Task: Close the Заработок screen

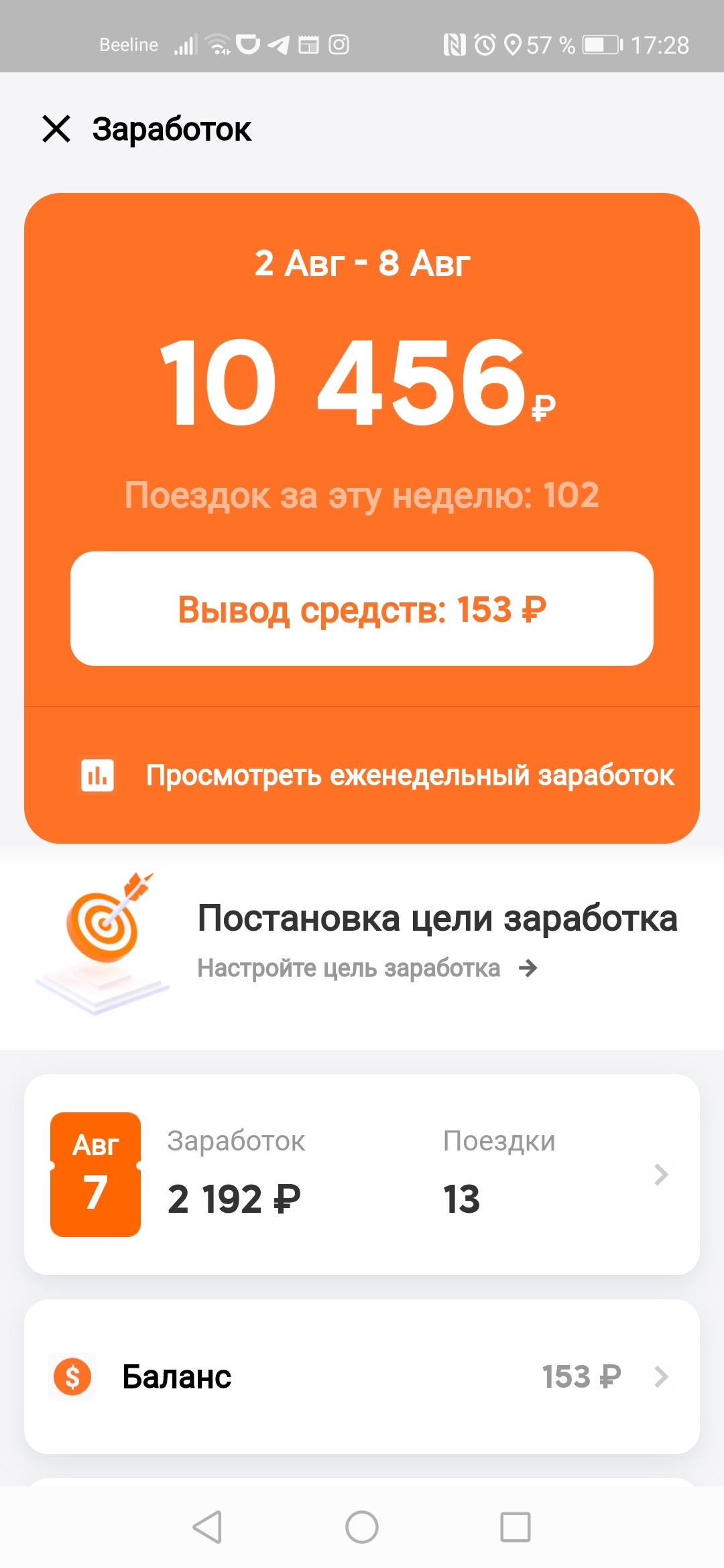Action: pos(56,129)
